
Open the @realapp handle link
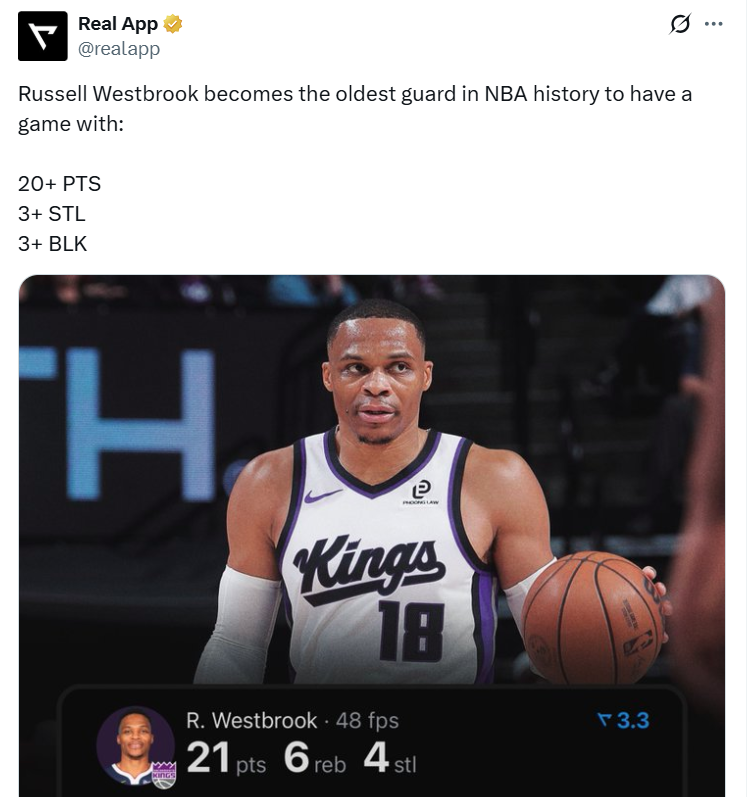[118, 48]
